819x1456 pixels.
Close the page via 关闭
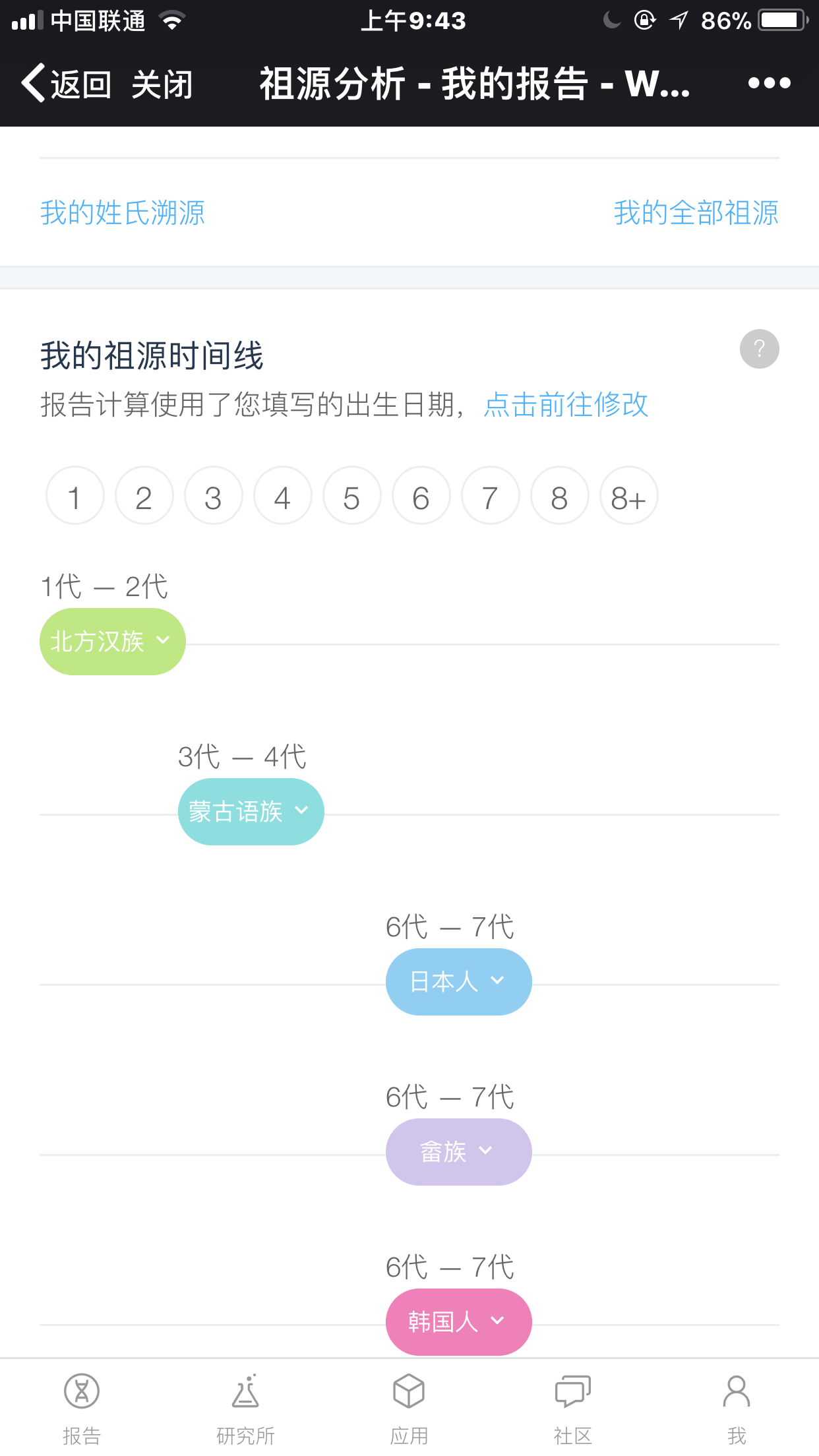tap(162, 84)
